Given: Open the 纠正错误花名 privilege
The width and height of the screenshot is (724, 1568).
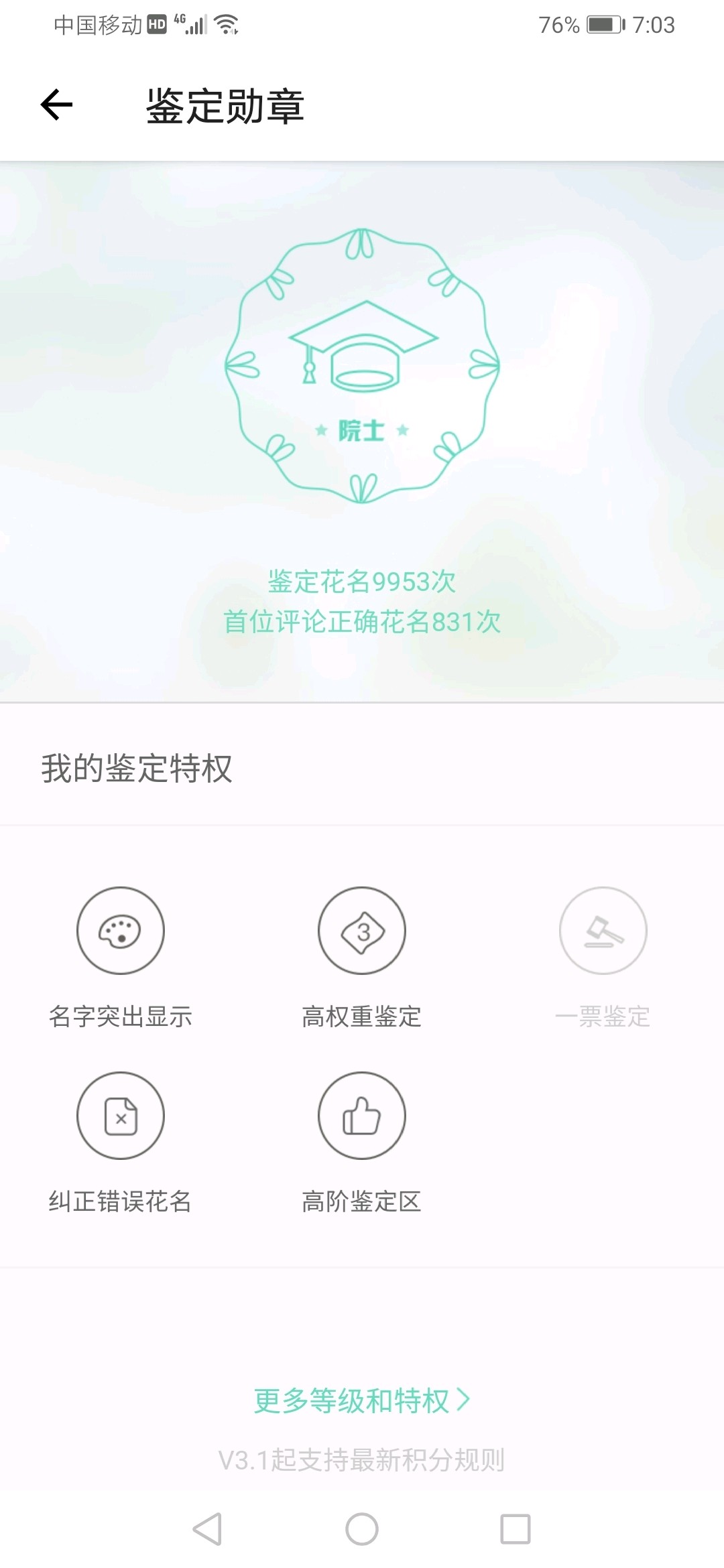Looking at the screenshot, I should [121, 1116].
